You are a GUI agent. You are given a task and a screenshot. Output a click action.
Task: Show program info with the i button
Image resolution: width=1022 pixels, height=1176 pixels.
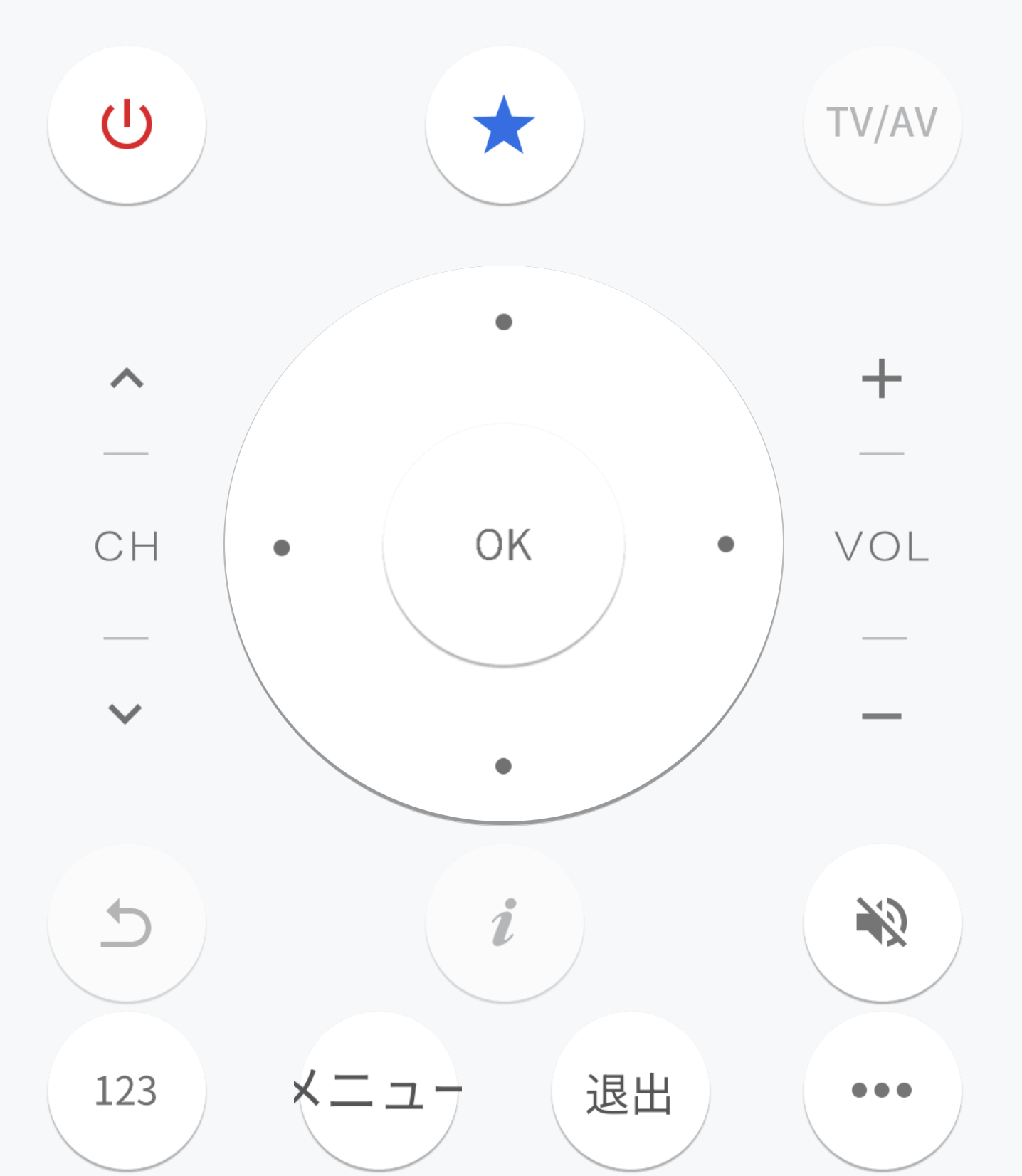[x=504, y=923]
